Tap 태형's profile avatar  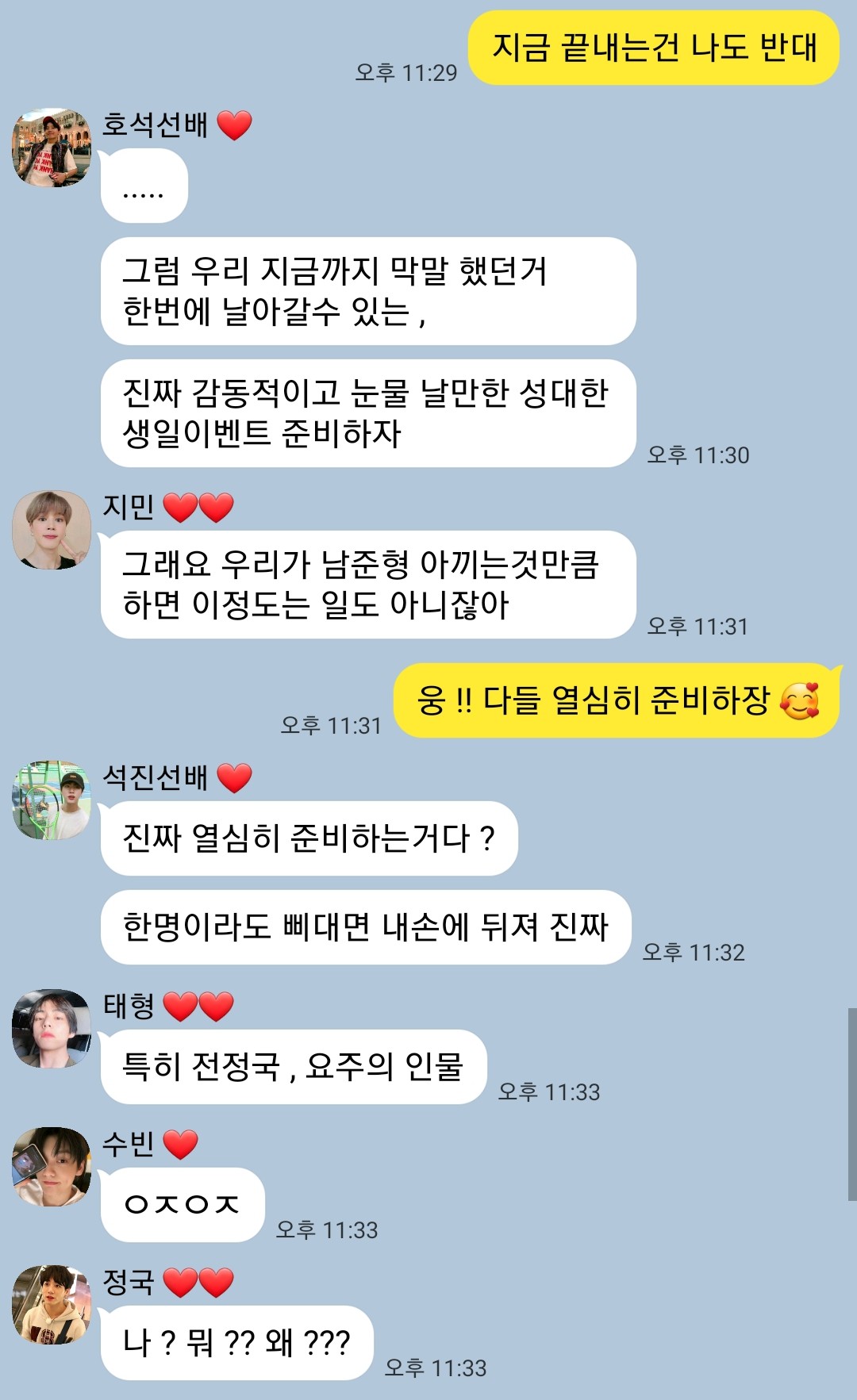point(52,1028)
